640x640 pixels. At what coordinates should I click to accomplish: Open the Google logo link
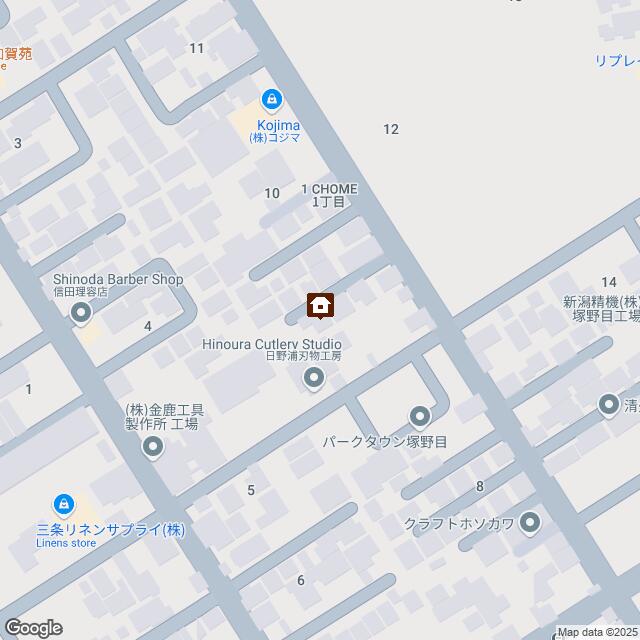(x=32, y=627)
